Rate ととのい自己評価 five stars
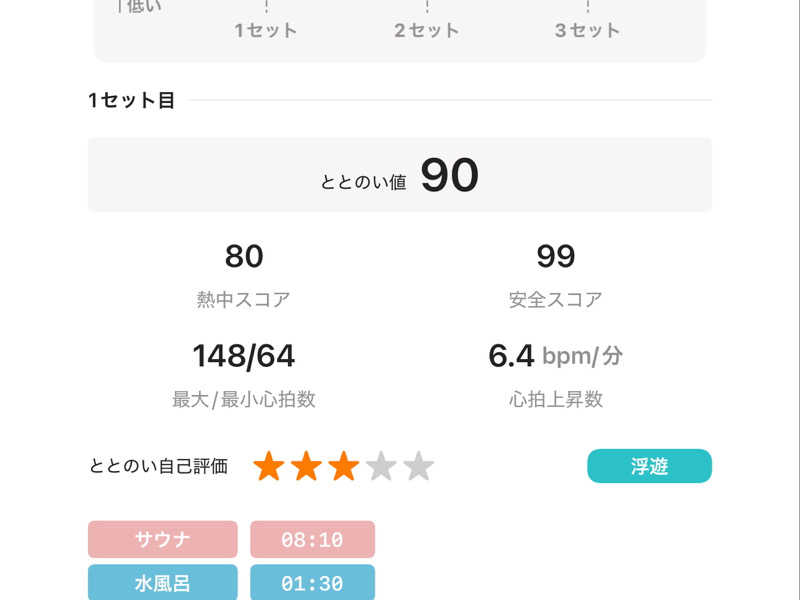The height and width of the screenshot is (600, 800). point(418,466)
